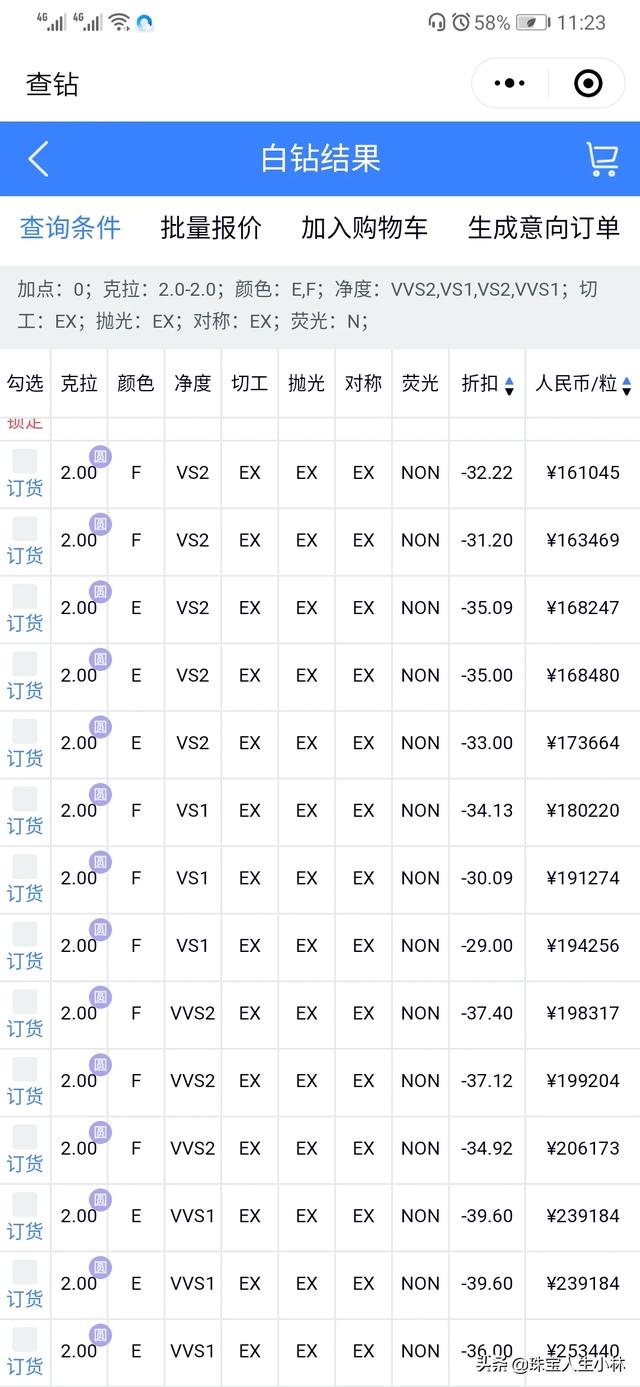Tick the ¥173664 diamond's checkbox
Screen dimensions: 640x1387
click(x=25, y=731)
